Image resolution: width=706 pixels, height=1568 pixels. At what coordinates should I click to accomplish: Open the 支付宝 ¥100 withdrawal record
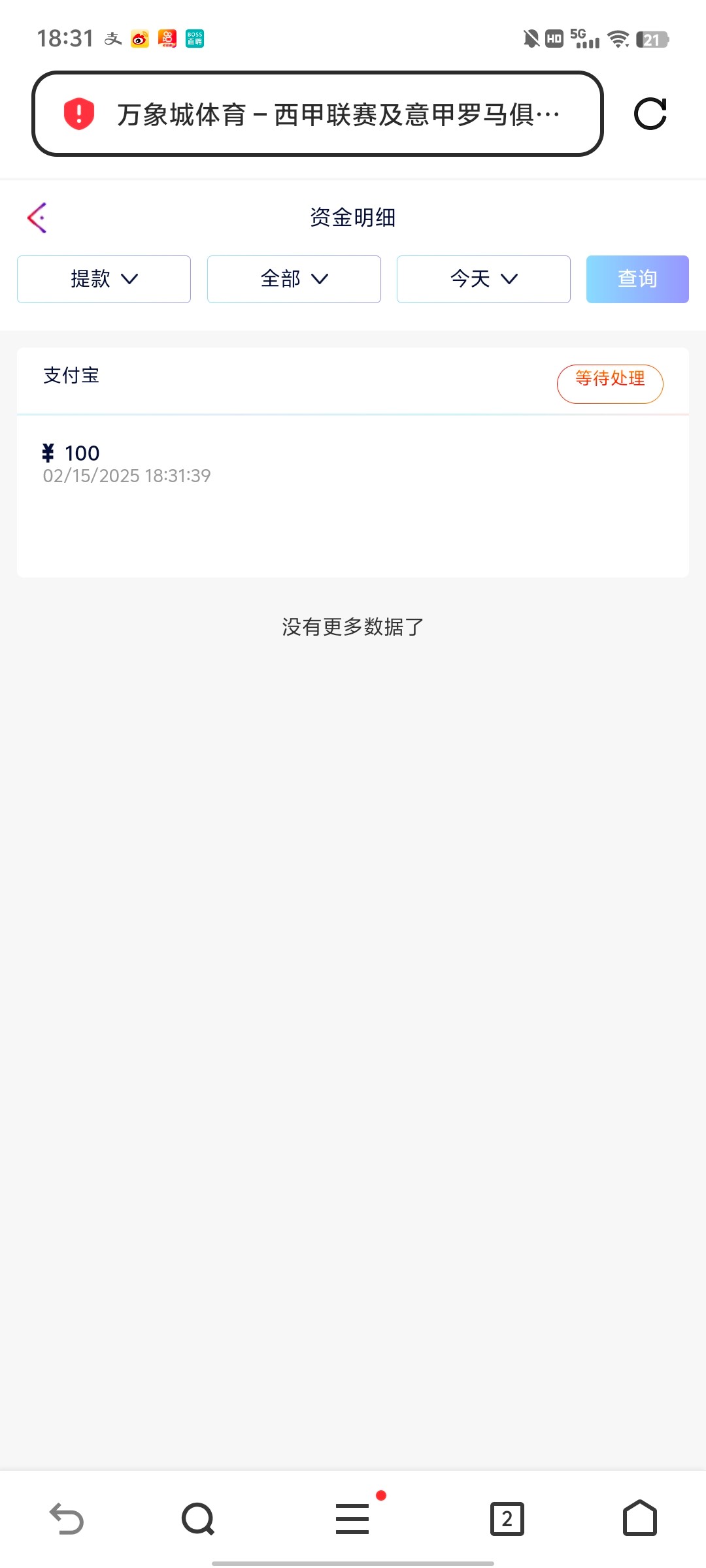click(x=352, y=461)
